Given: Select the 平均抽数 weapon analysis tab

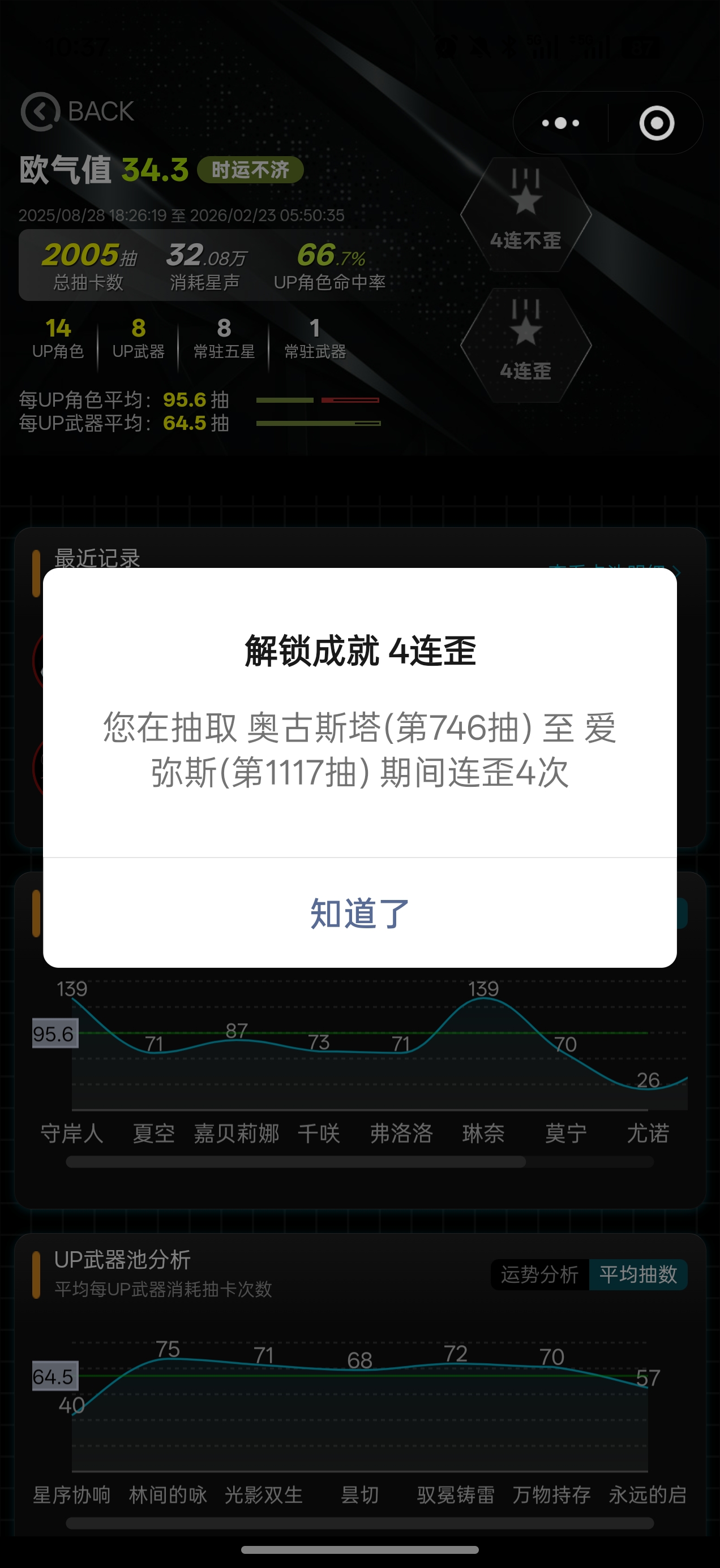Looking at the screenshot, I should [638, 1274].
